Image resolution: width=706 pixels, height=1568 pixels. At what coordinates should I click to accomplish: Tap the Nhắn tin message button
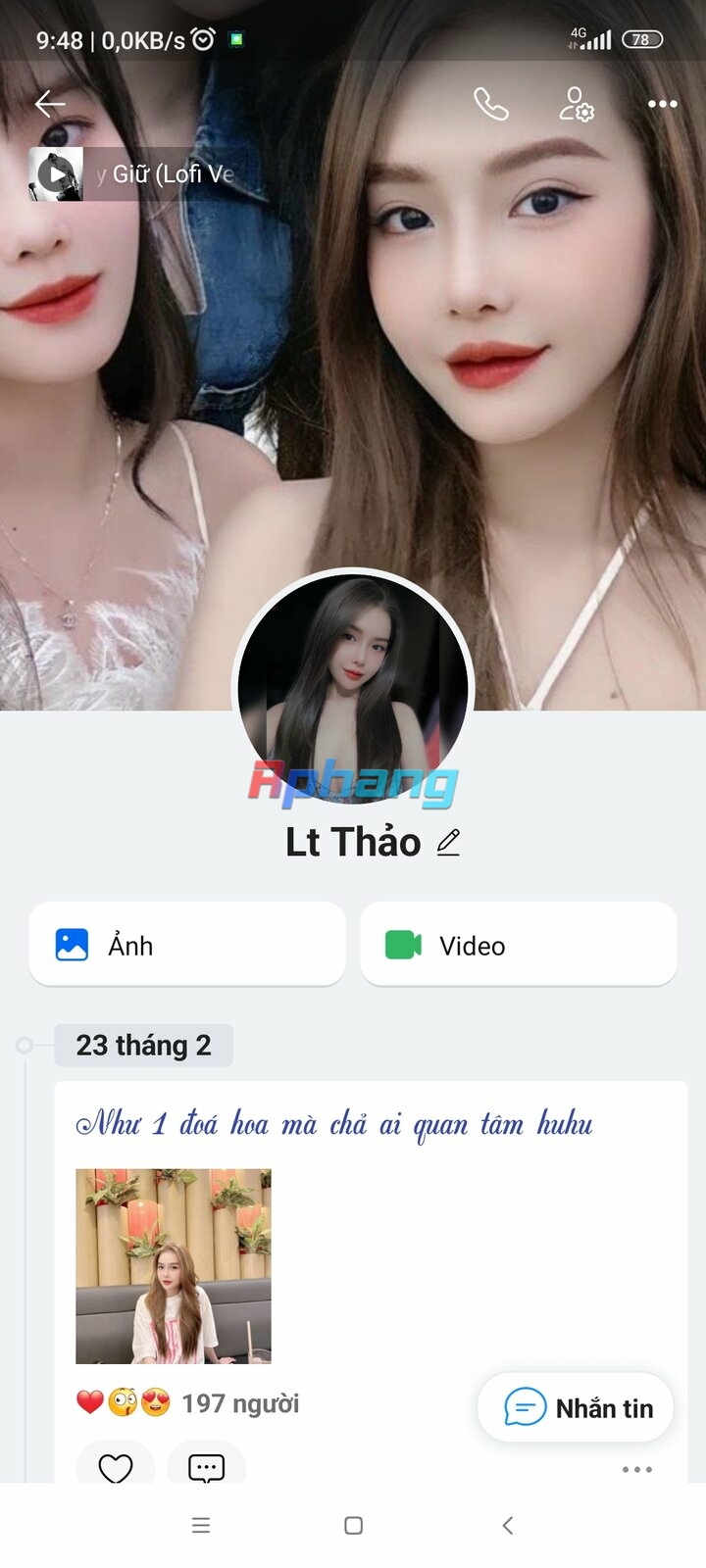(576, 1407)
